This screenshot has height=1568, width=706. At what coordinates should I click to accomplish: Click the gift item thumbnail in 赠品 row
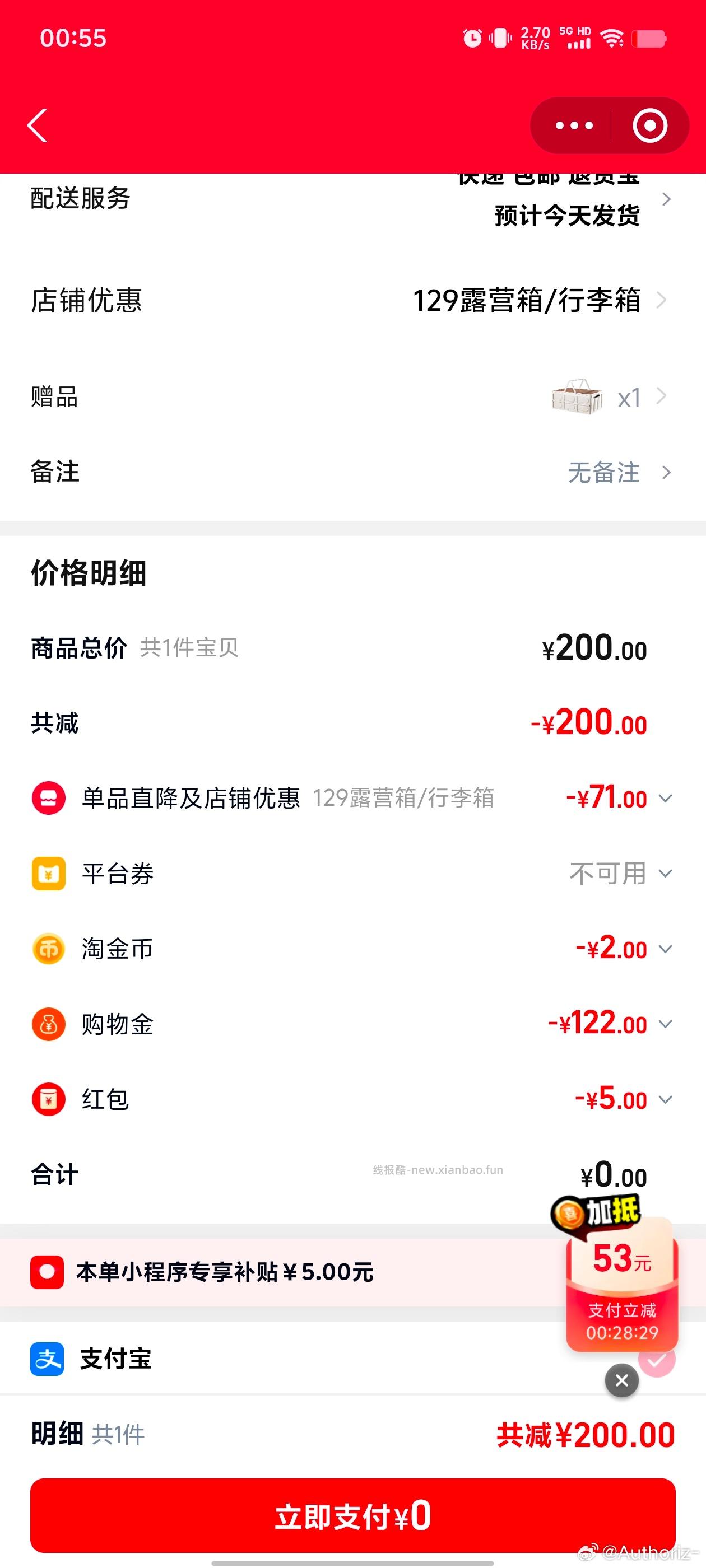coord(575,397)
